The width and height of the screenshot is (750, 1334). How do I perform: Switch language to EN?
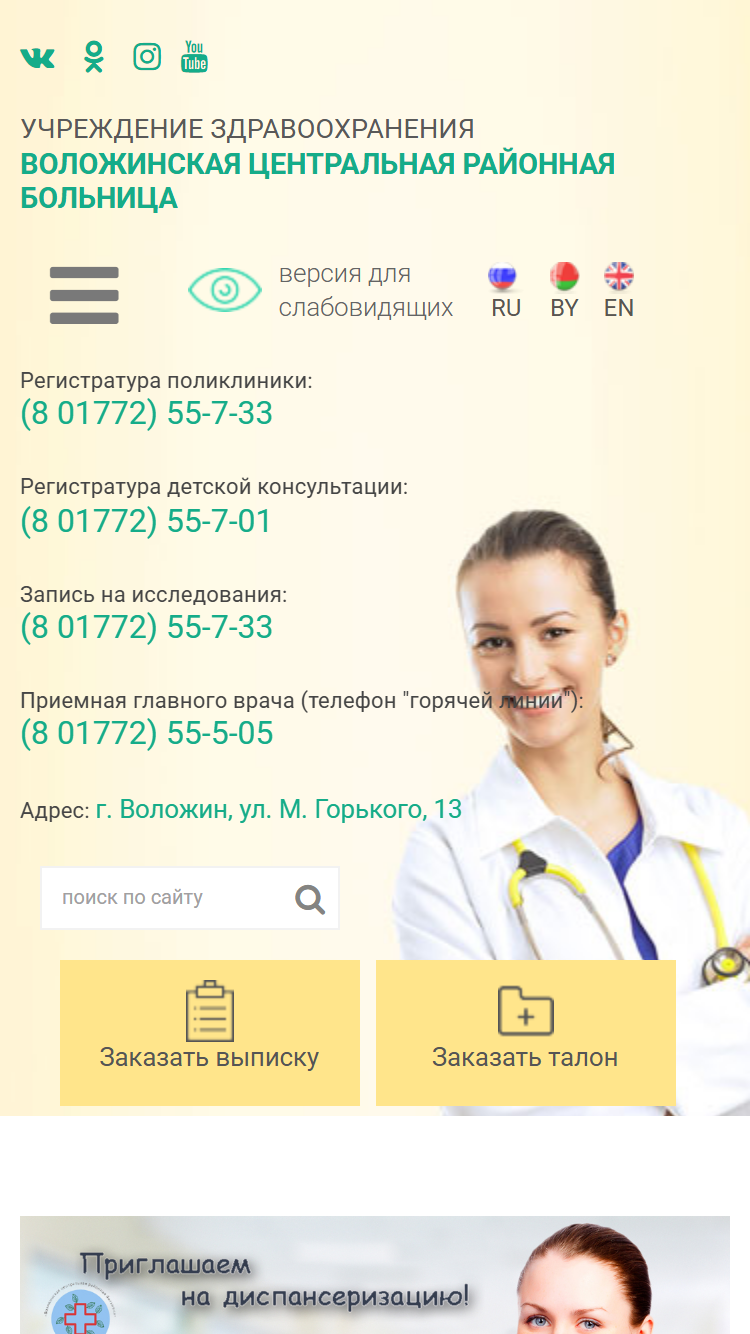coord(619,291)
